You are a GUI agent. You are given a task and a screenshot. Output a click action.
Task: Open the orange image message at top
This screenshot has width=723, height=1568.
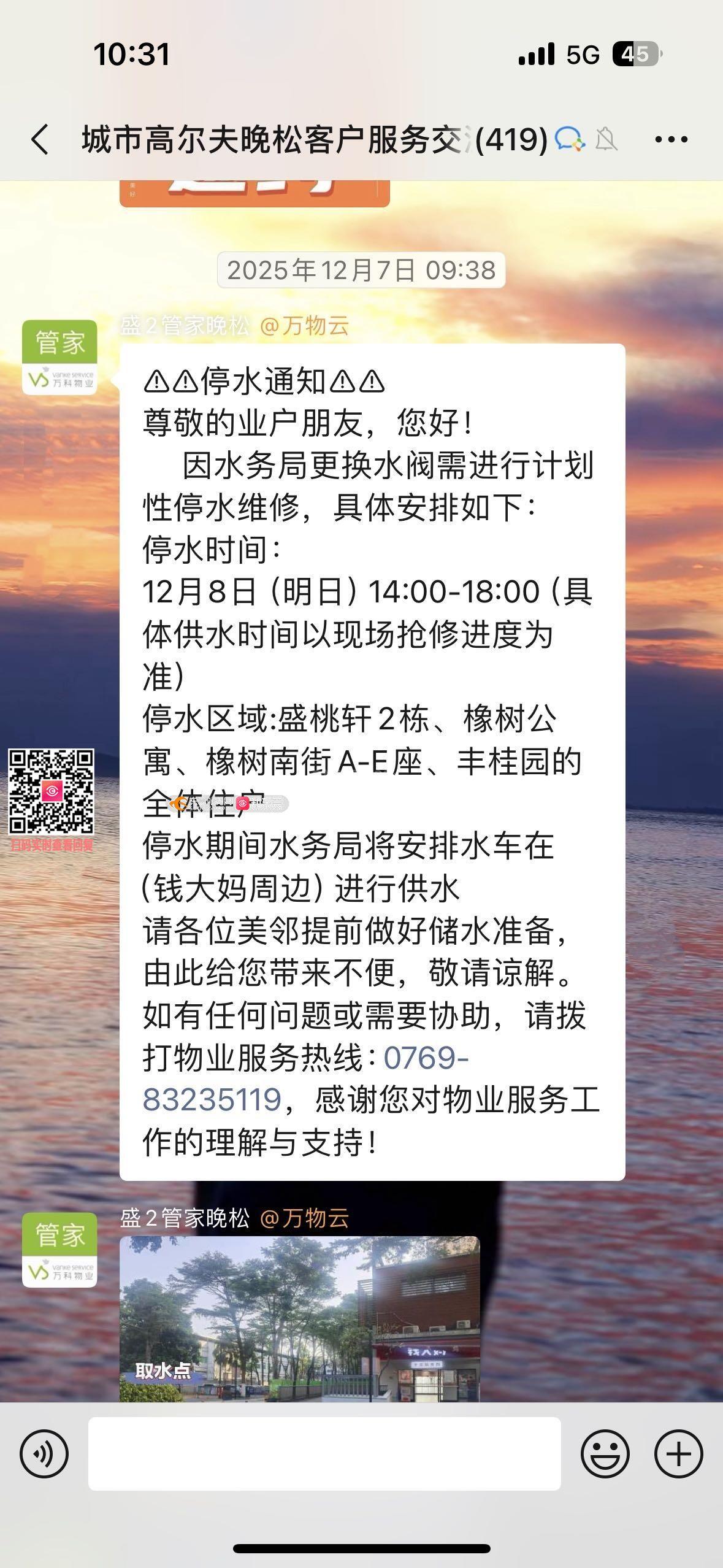(x=254, y=193)
